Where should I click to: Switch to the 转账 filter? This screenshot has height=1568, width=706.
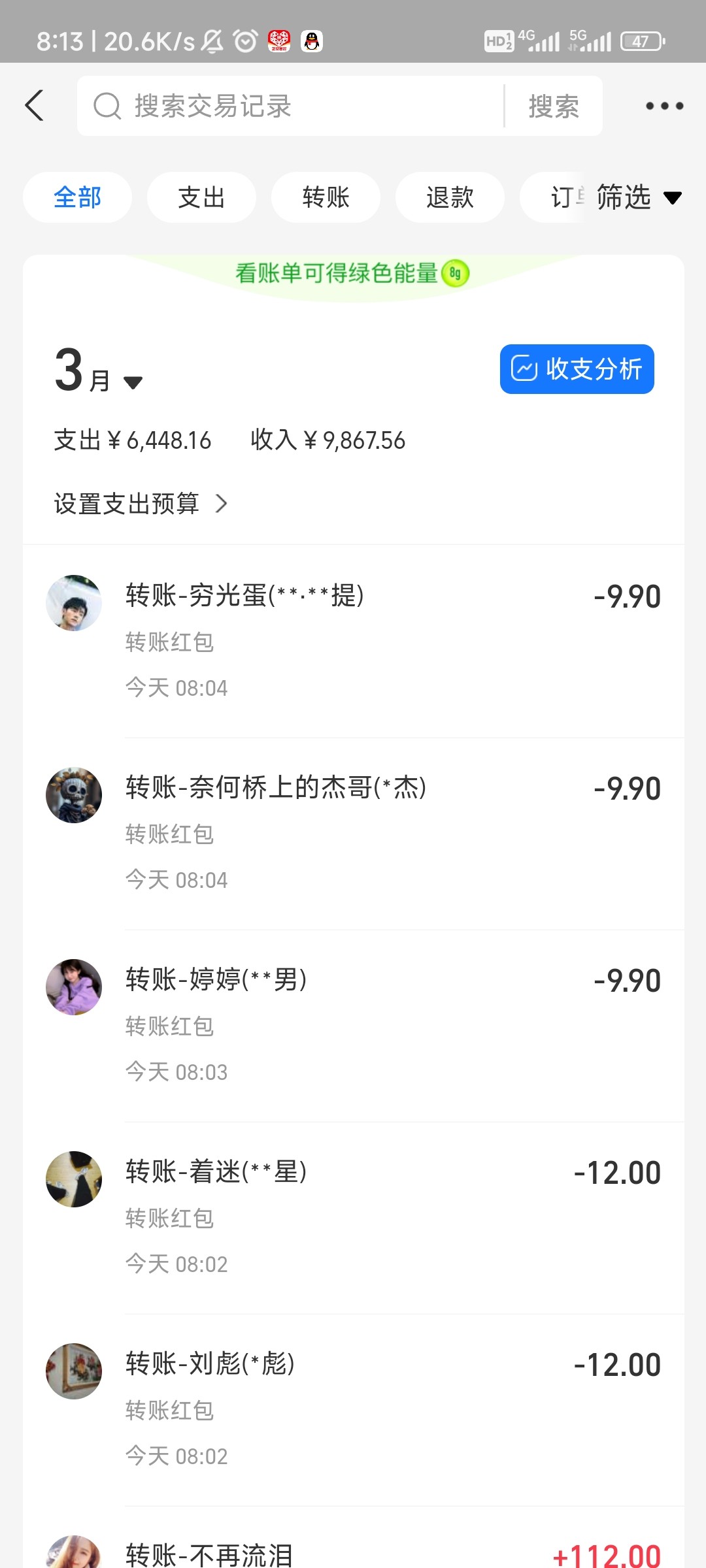point(326,197)
